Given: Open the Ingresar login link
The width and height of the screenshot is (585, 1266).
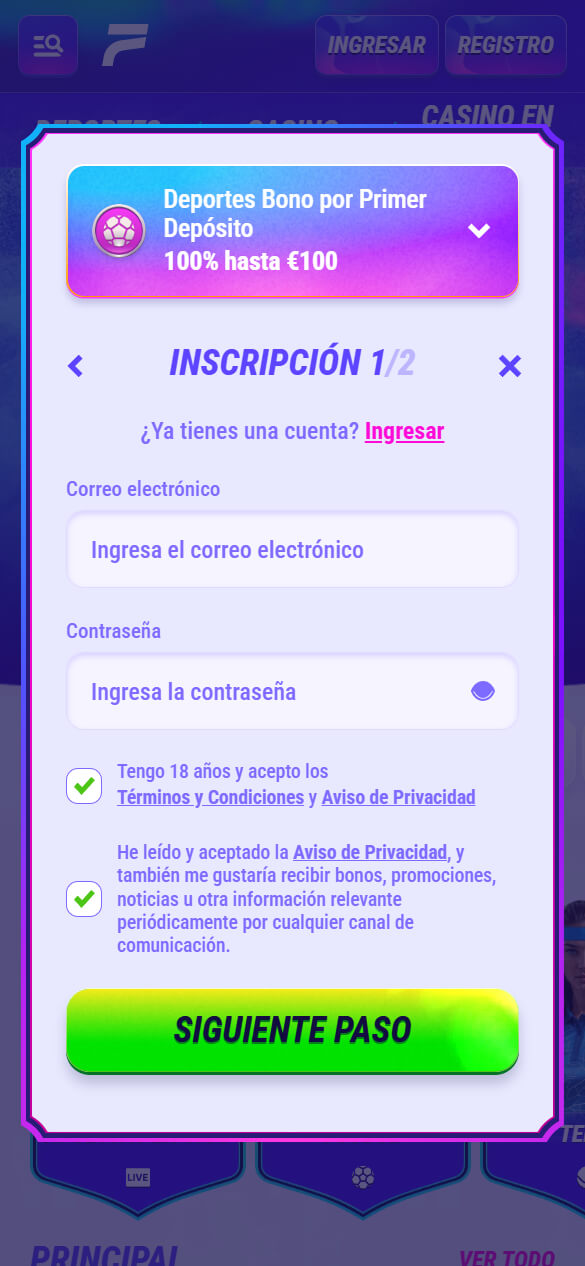Looking at the screenshot, I should 404,431.
